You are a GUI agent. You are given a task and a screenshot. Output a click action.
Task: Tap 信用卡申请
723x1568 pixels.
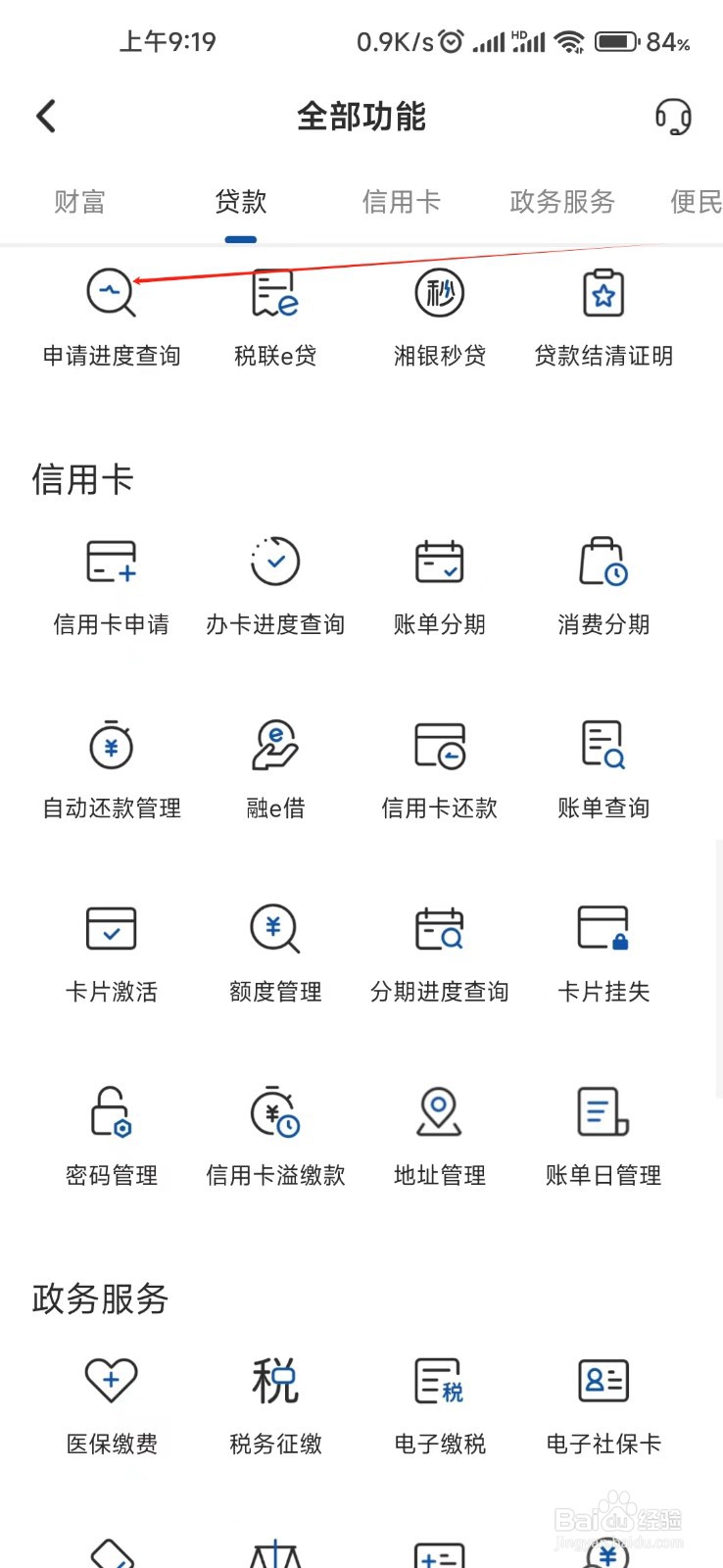[x=111, y=585]
